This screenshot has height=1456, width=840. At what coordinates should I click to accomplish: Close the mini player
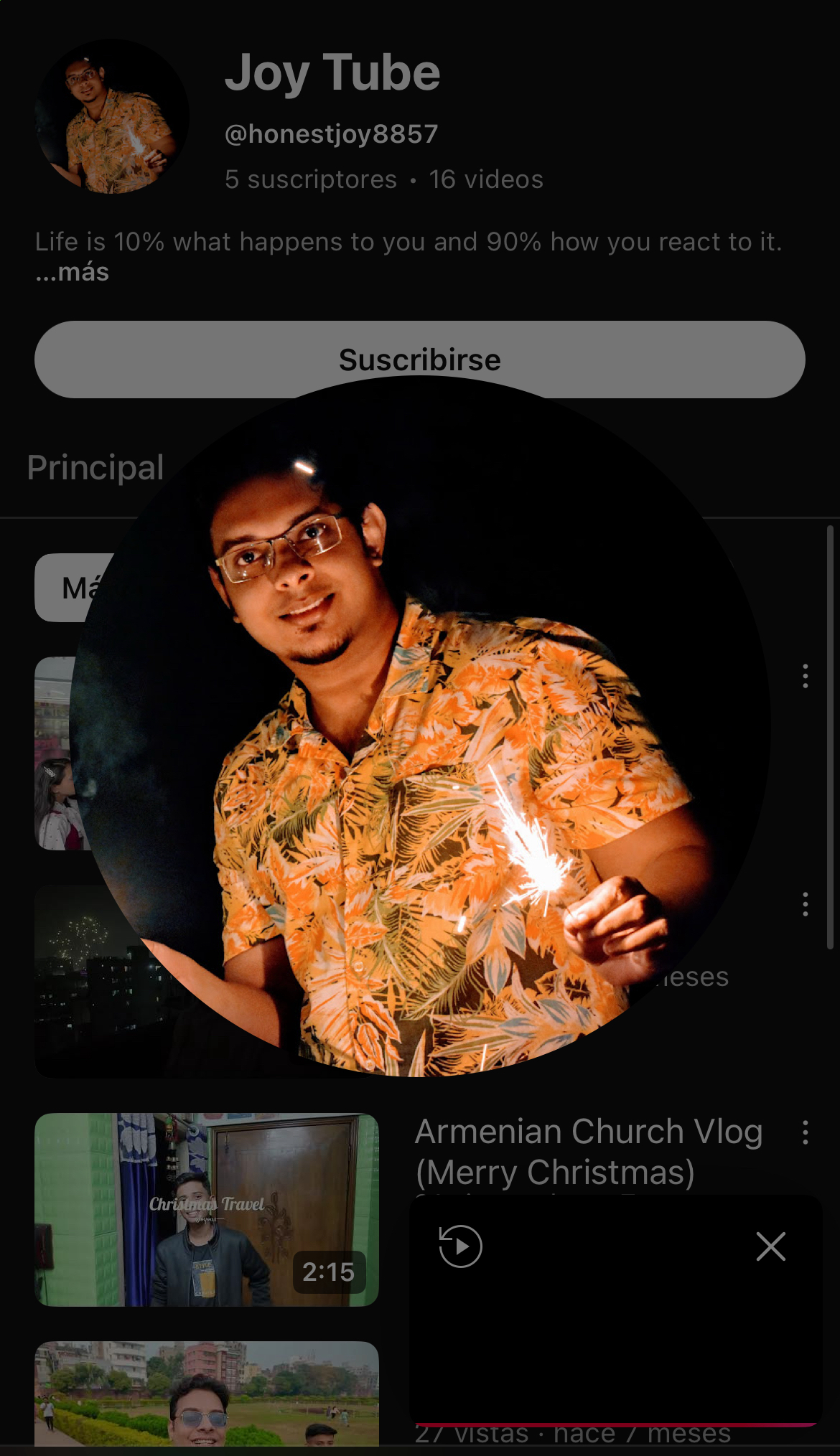pos(771,1246)
